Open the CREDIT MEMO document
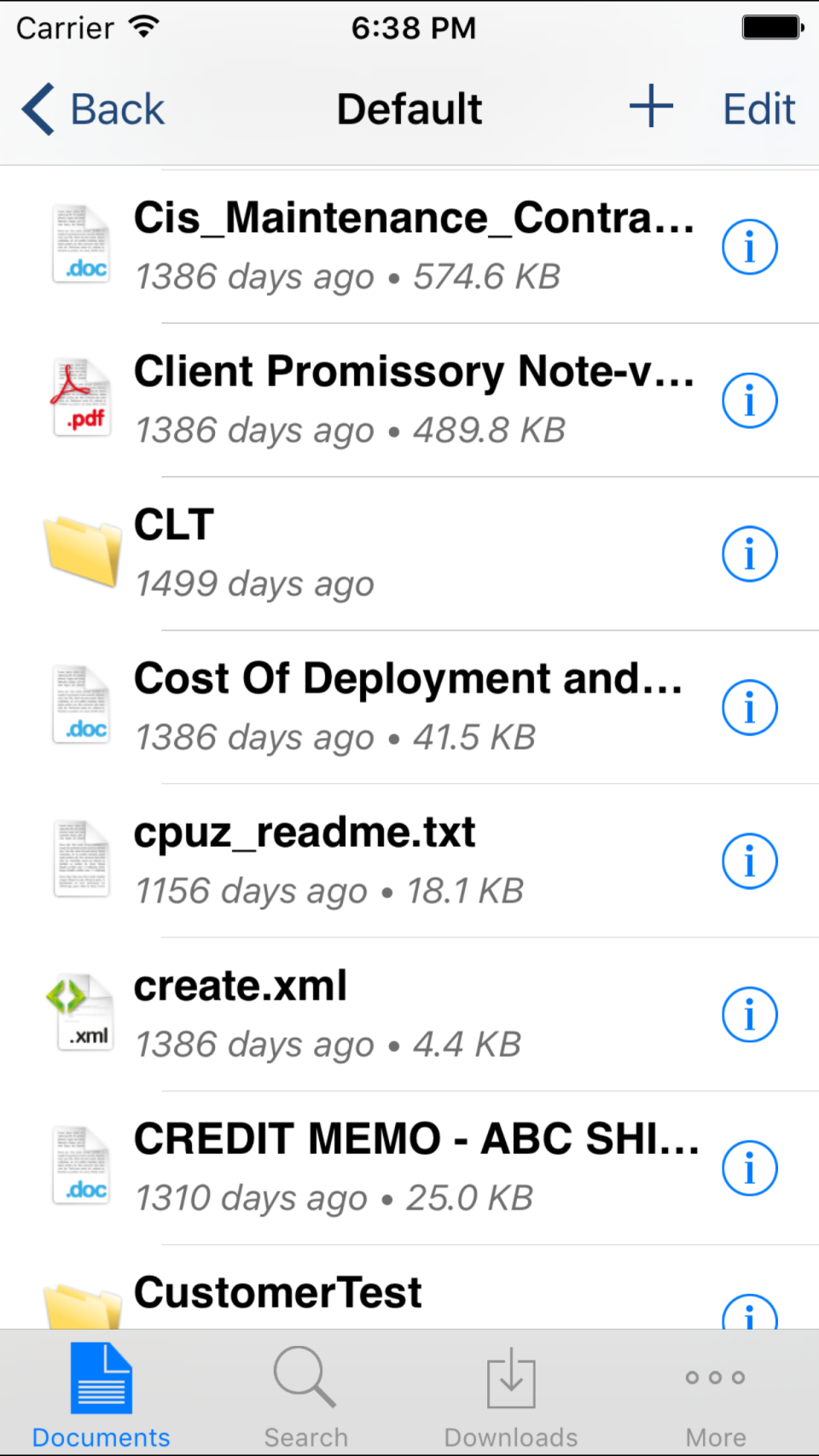Viewport: 819px width, 1456px height. (416, 1167)
